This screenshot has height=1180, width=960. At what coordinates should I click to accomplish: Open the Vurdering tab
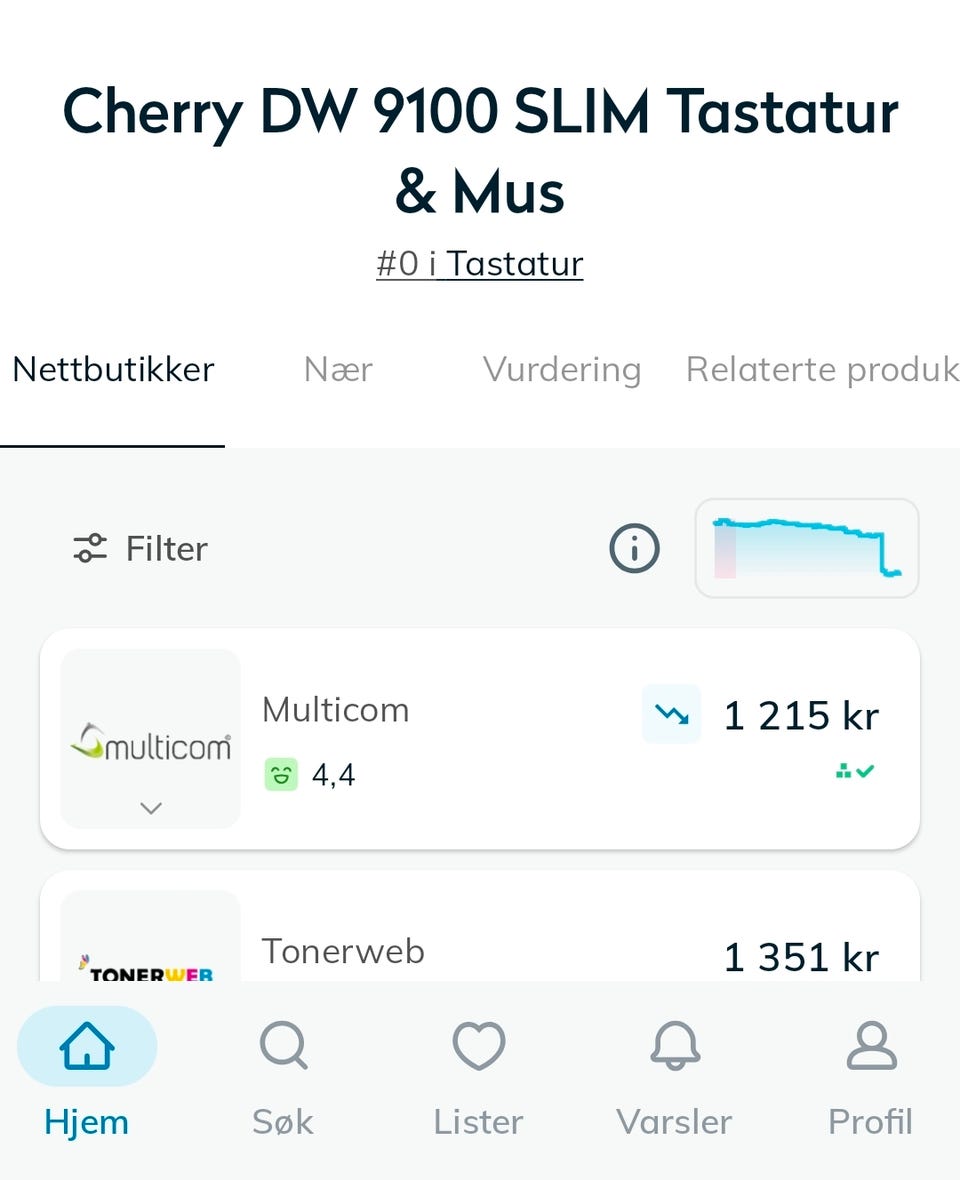562,370
